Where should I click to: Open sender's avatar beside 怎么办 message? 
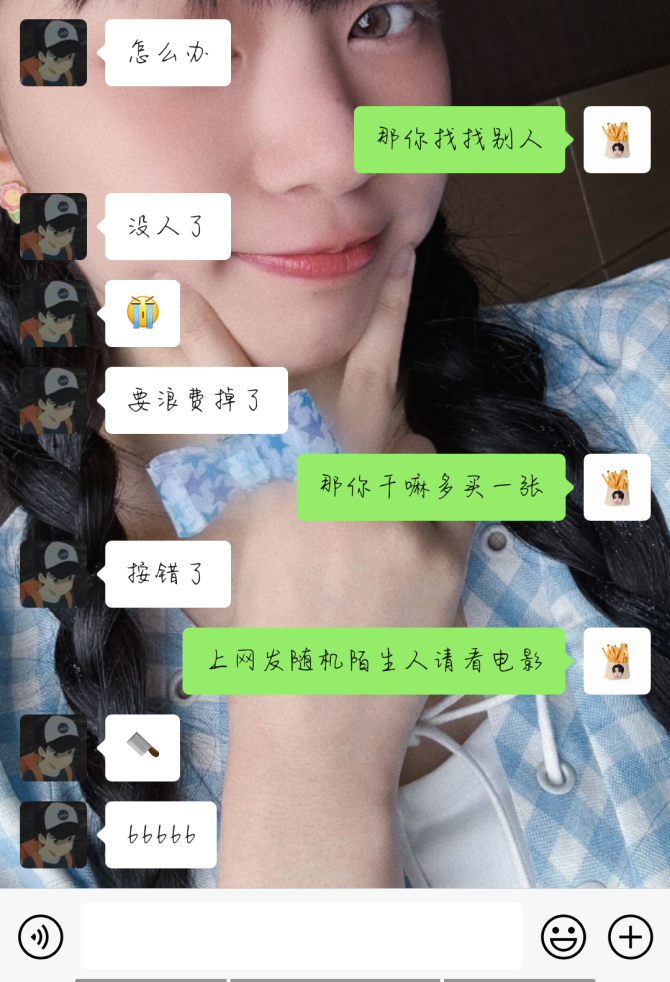click(x=53, y=53)
